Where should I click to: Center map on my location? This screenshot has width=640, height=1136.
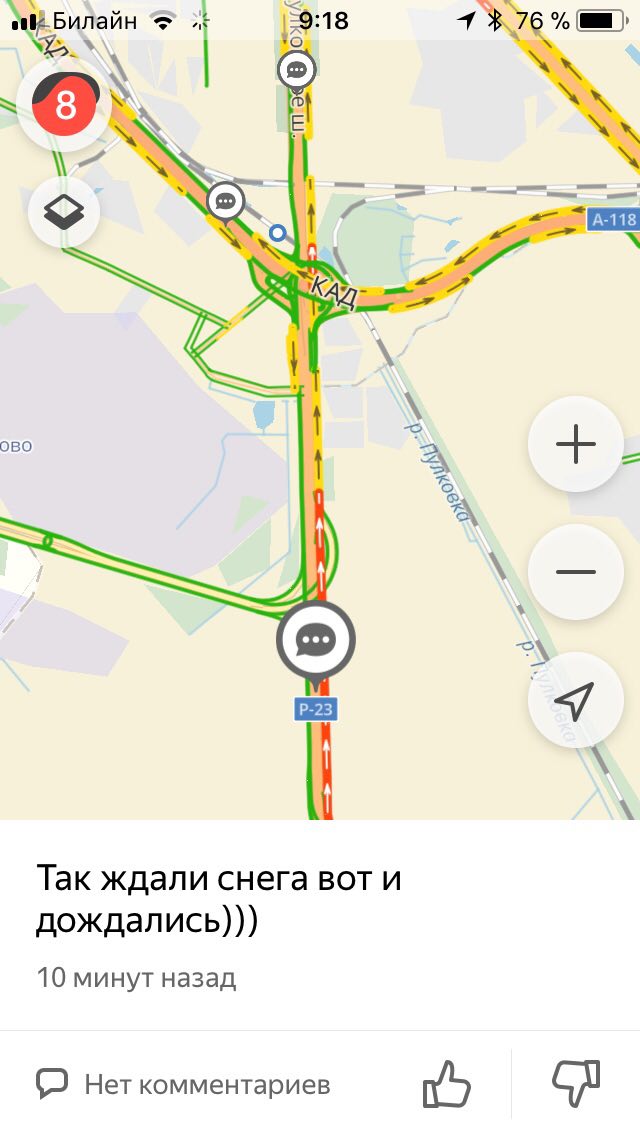575,700
